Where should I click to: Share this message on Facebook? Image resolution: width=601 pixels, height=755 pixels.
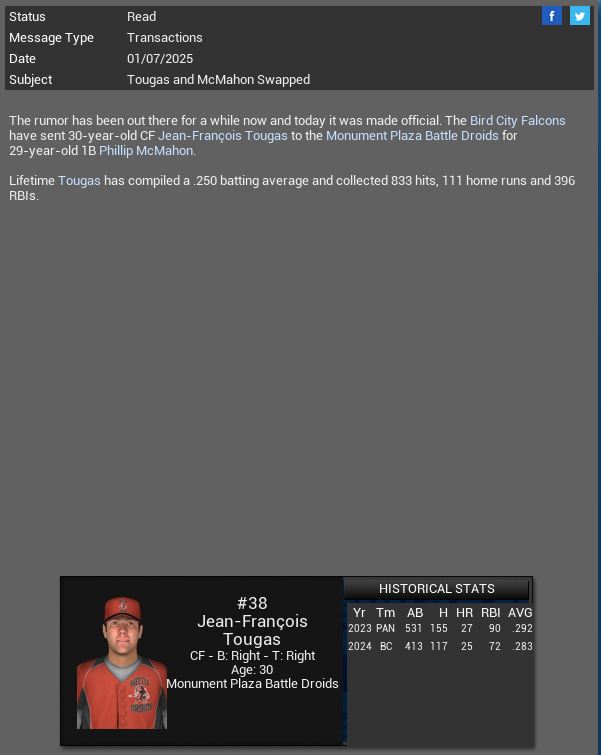551,16
